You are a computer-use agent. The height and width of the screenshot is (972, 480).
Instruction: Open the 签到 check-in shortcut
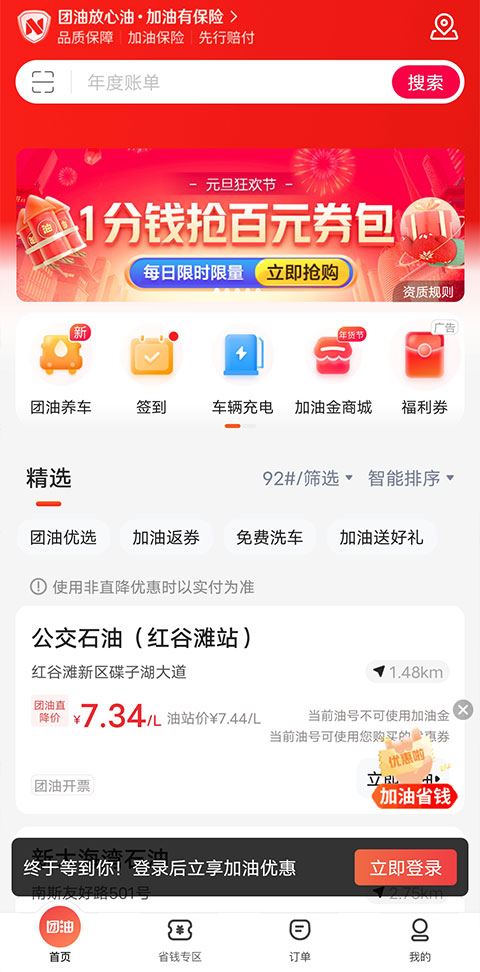pyautogui.click(x=151, y=372)
